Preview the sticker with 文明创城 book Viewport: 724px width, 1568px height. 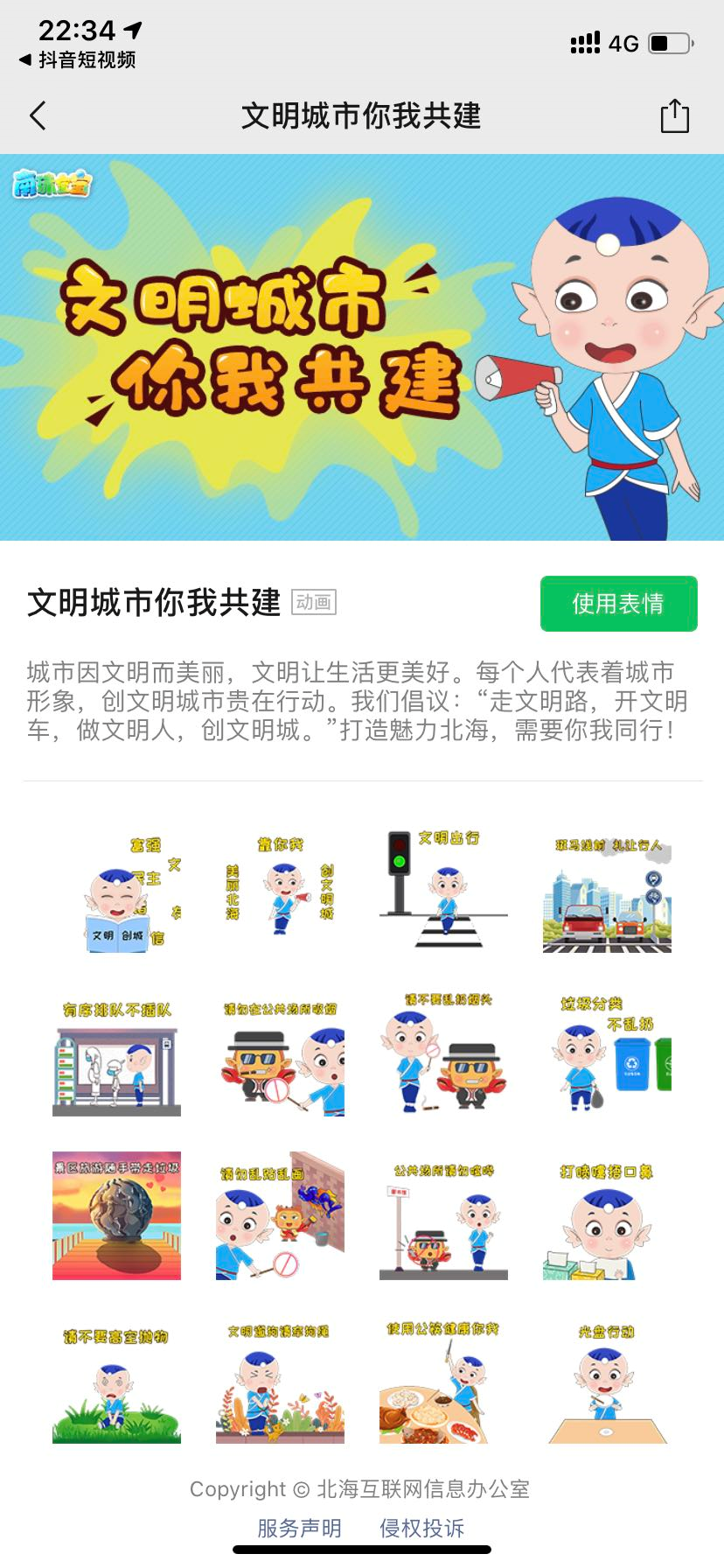116,892
